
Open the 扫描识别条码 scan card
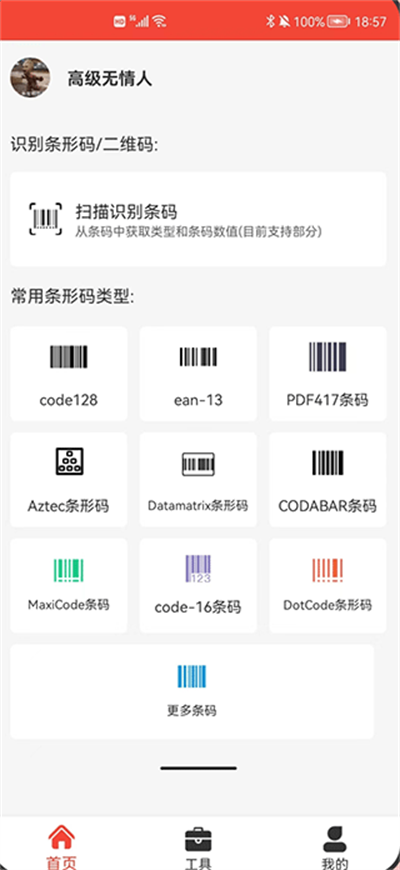tap(198, 219)
